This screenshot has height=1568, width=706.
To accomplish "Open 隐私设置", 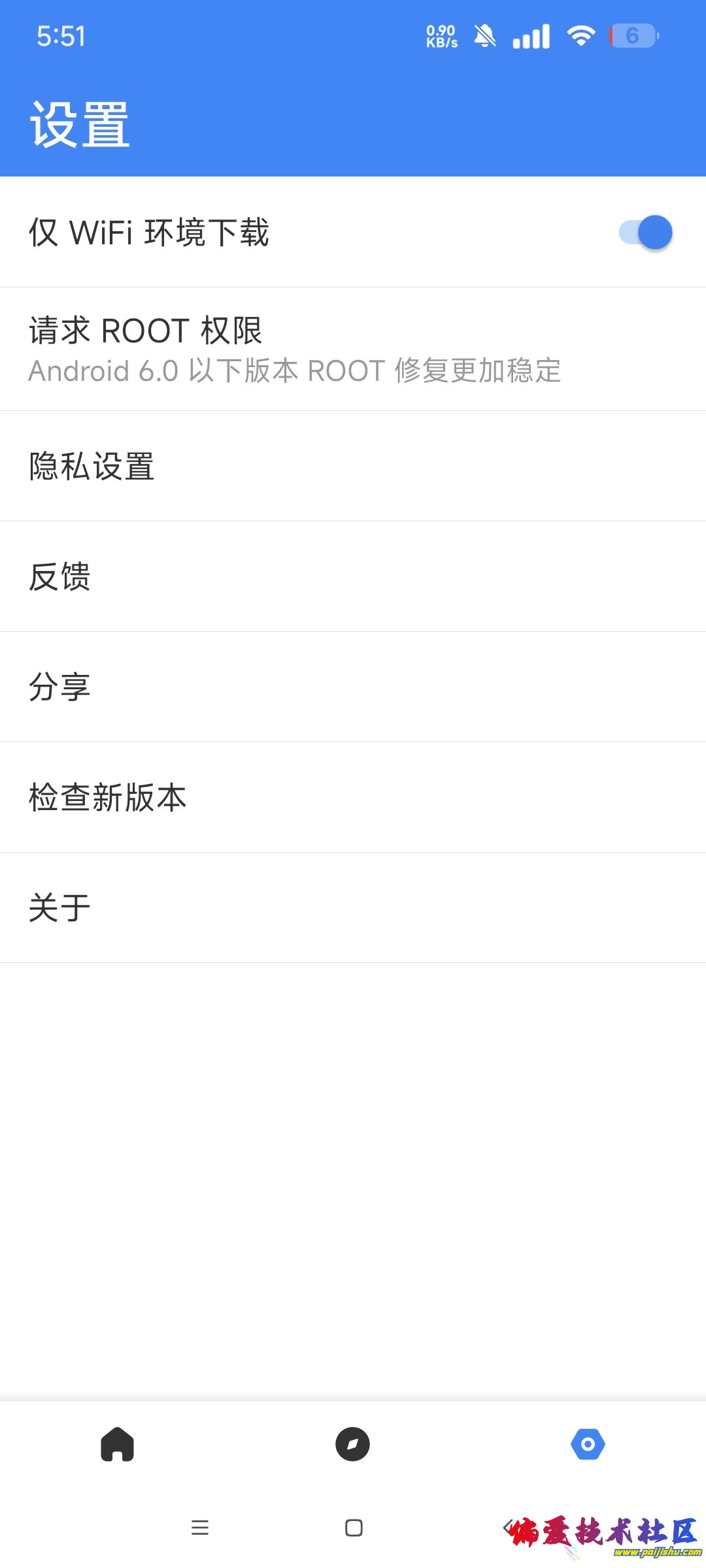I will click(x=353, y=466).
